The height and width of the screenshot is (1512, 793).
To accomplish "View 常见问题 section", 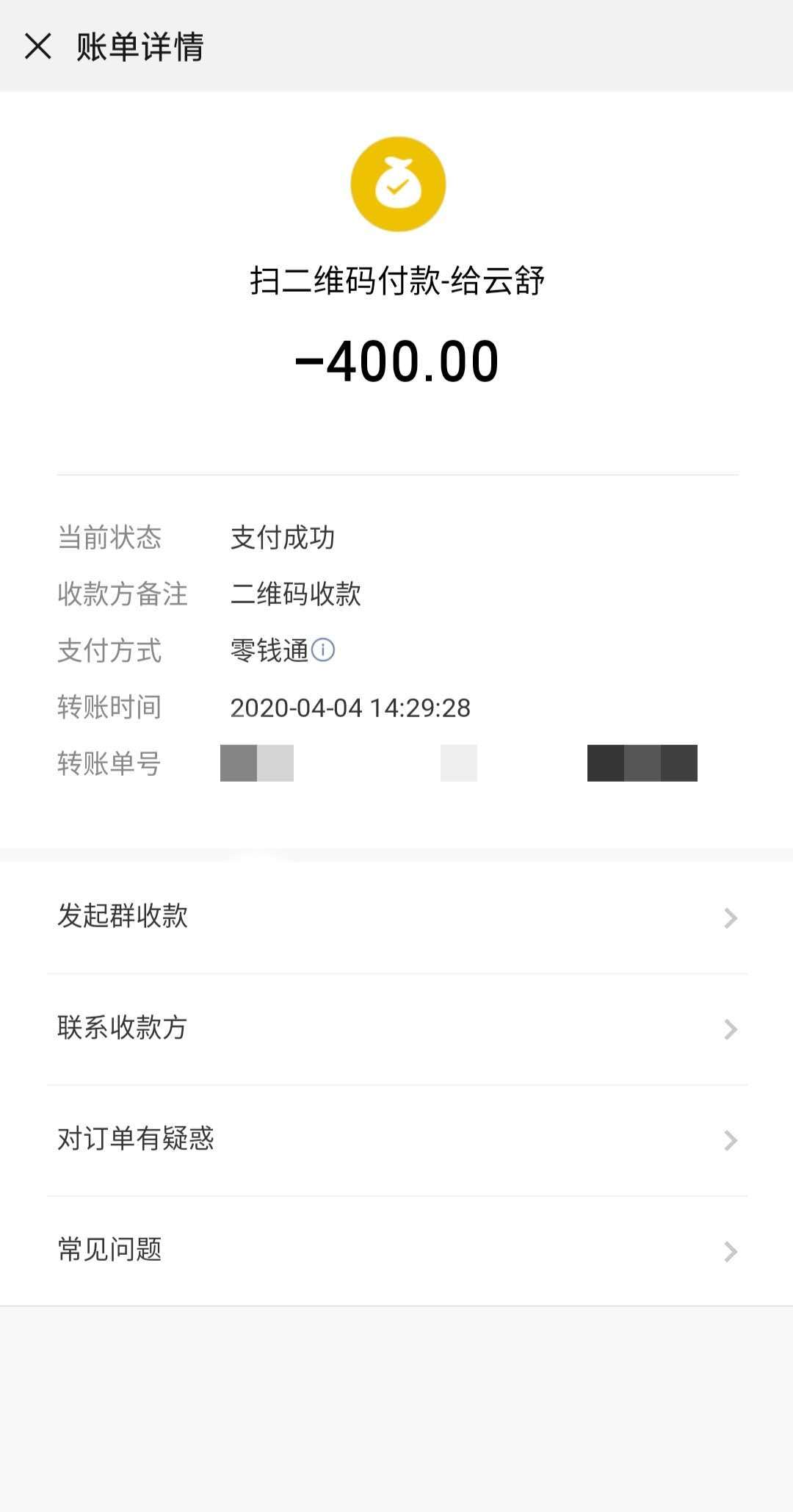I will [x=396, y=1250].
